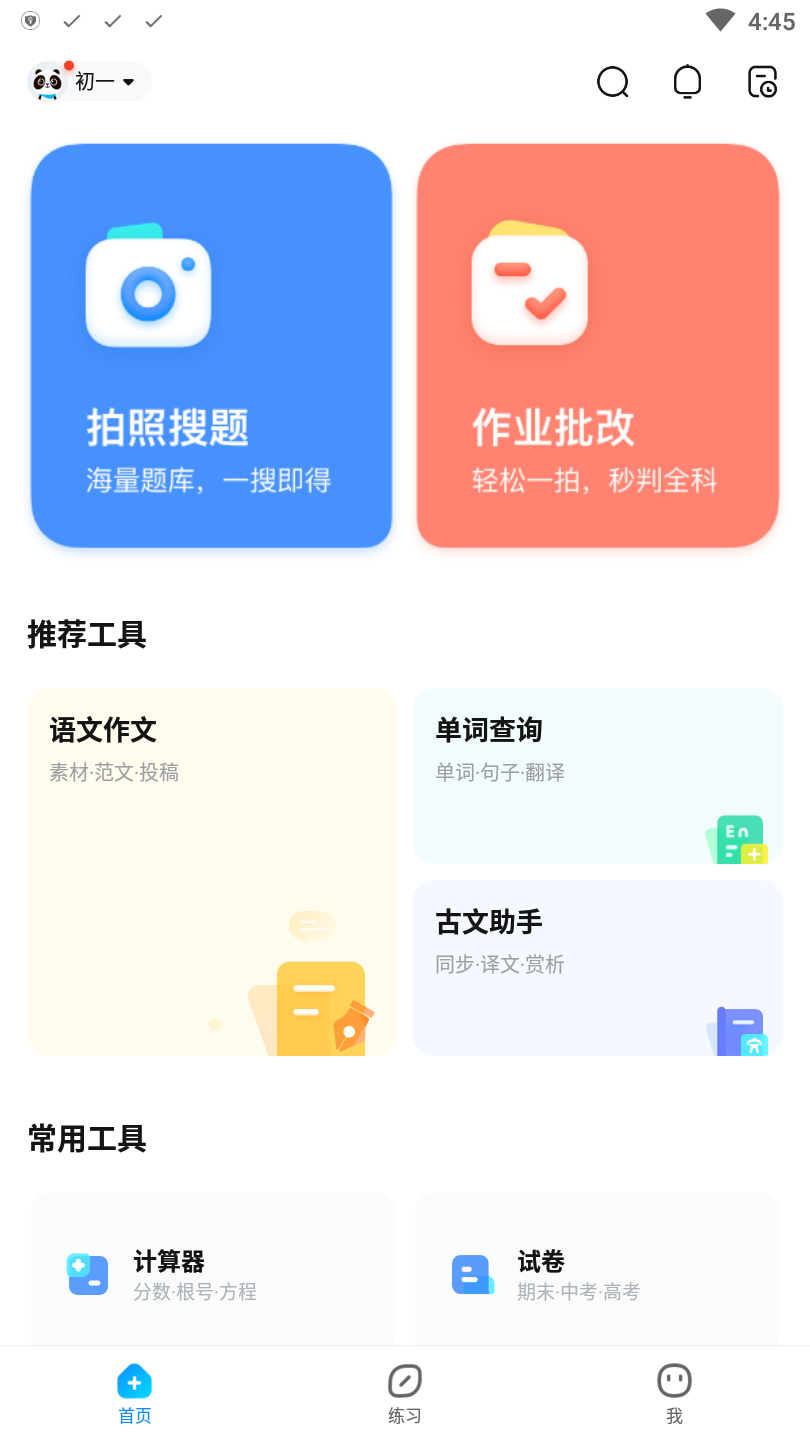Open the 单词查询 dictionary icon
This screenshot has width=810, height=1440.
(737, 840)
